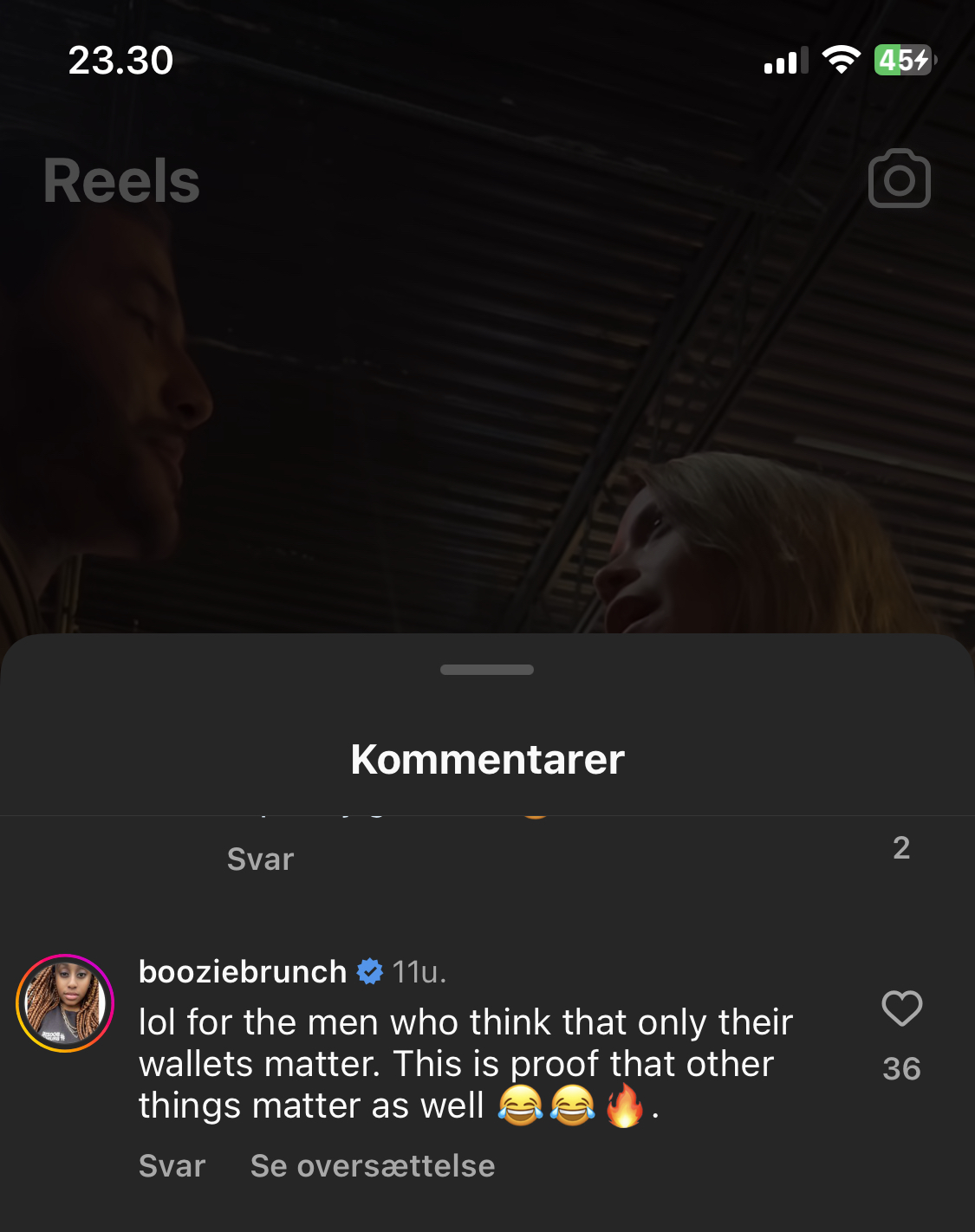975x1232 pixels.
Task: Tap Se oversættelse to translate comment
Action: 373,1166
